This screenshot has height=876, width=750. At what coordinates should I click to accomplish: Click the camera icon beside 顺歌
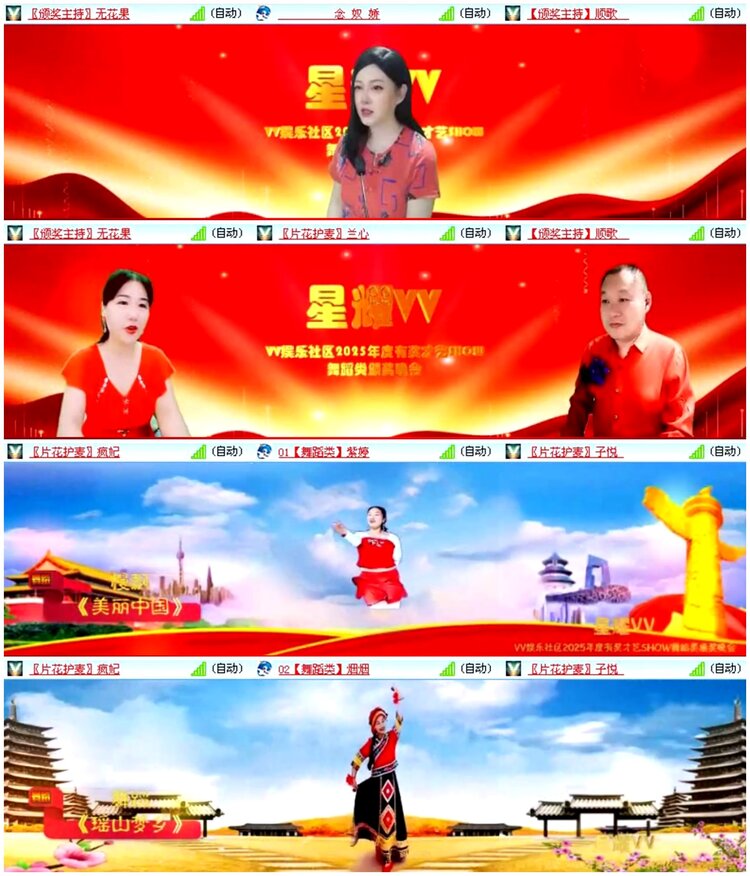coord(512,13)
